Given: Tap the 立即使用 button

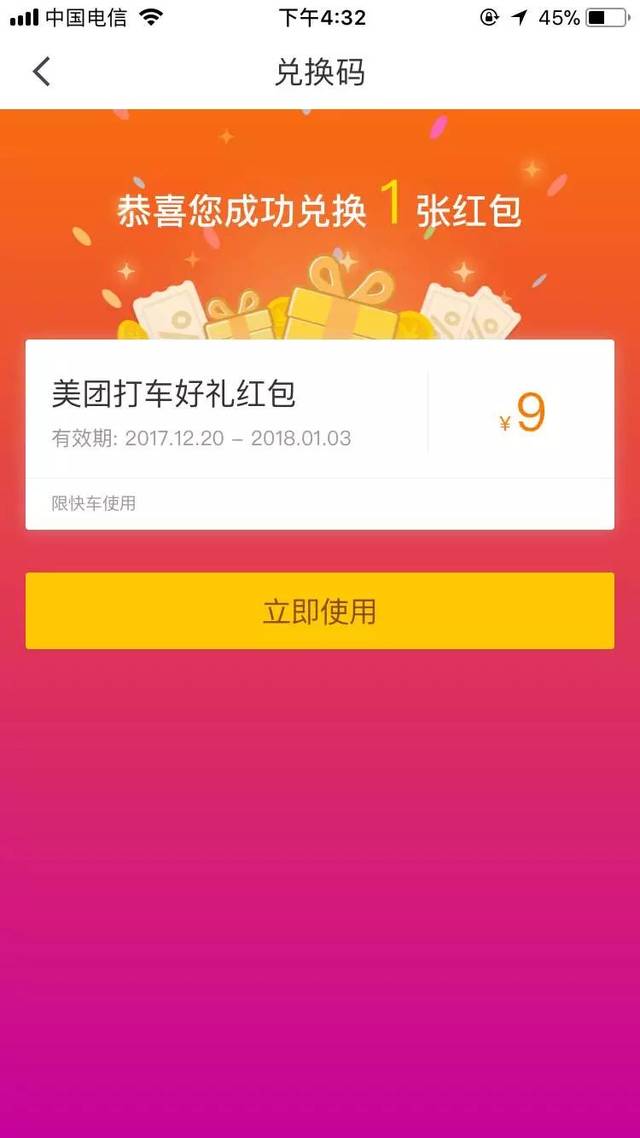Looking at the screenshot, I should pos(319,611).
